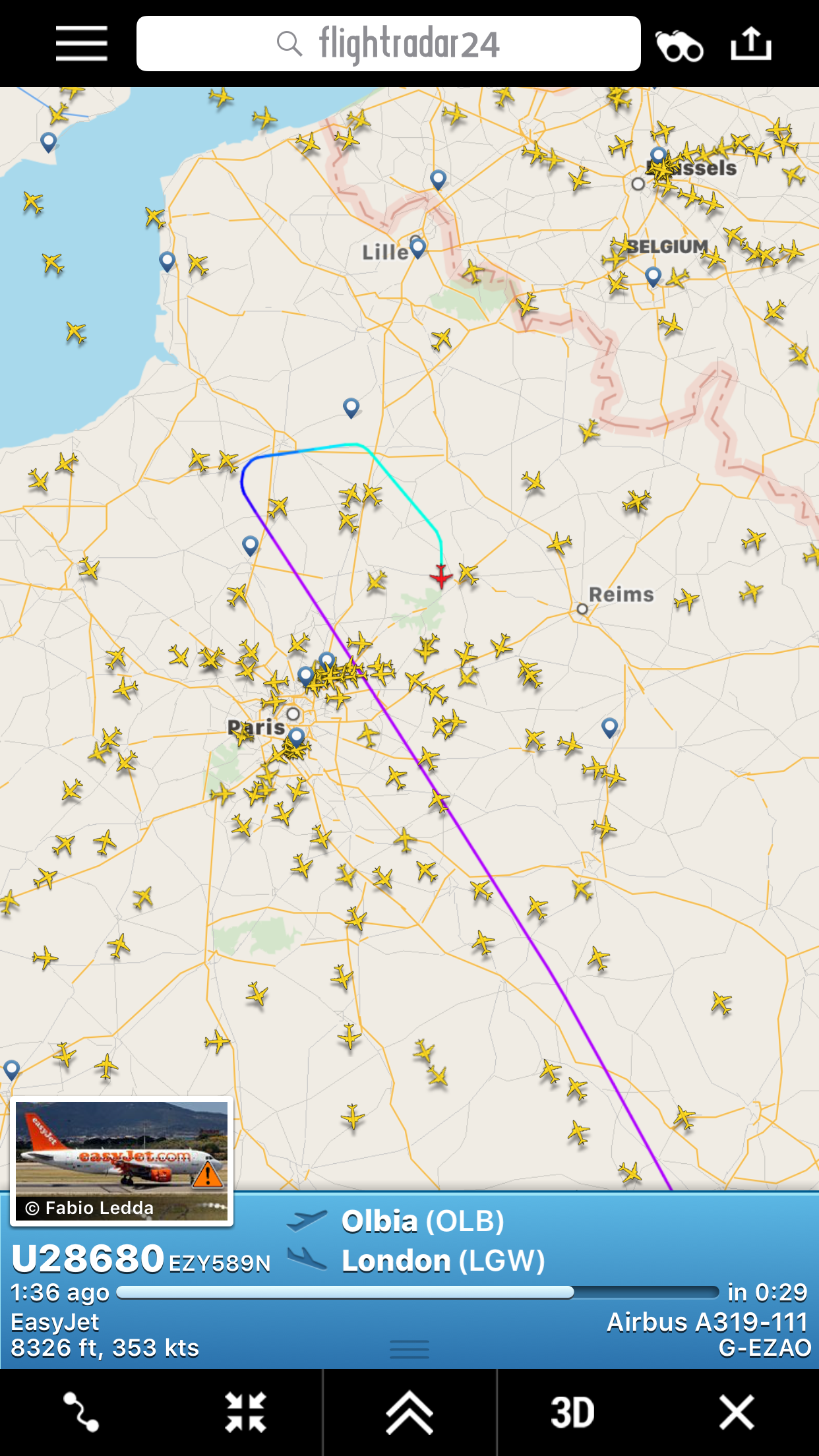
Task: Expand flight details with up chevrons
Action: (x=409, y=1412)
